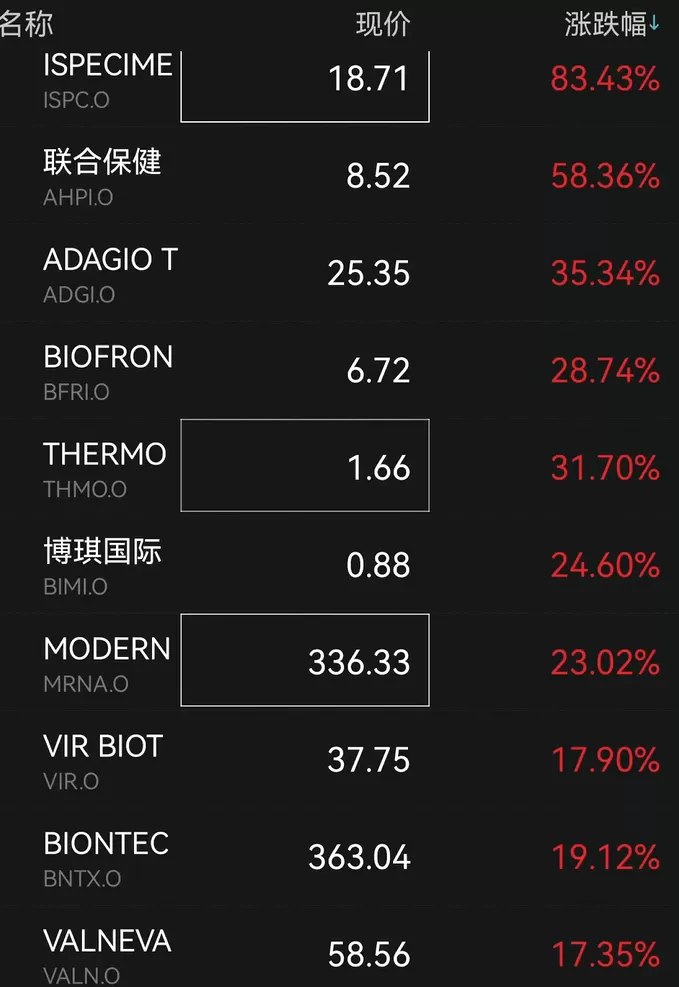Open the BIONTEC BNTX.O stock row
679x987 pixels.
(x=339, y=857)
